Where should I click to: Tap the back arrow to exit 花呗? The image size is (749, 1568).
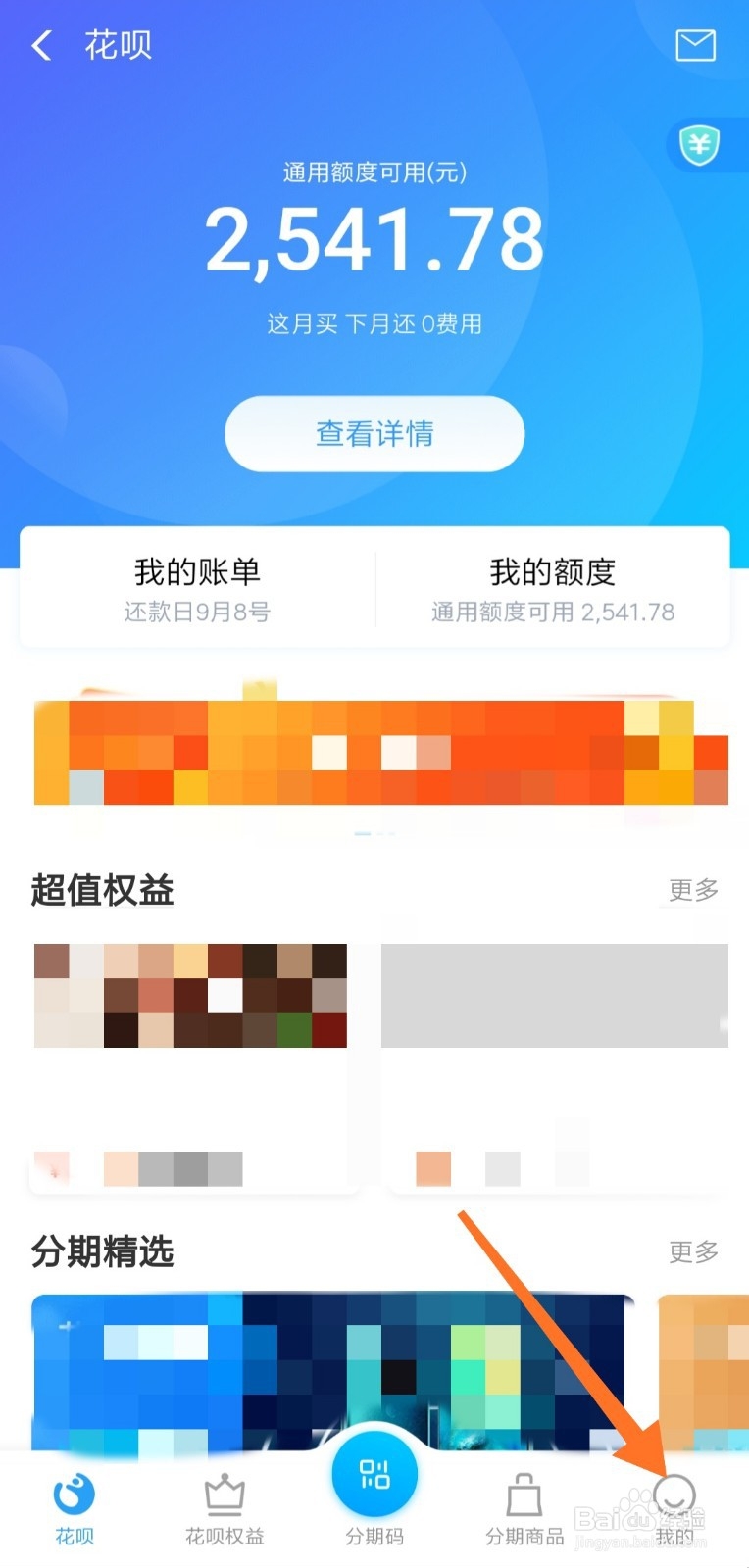pos(39,45)
